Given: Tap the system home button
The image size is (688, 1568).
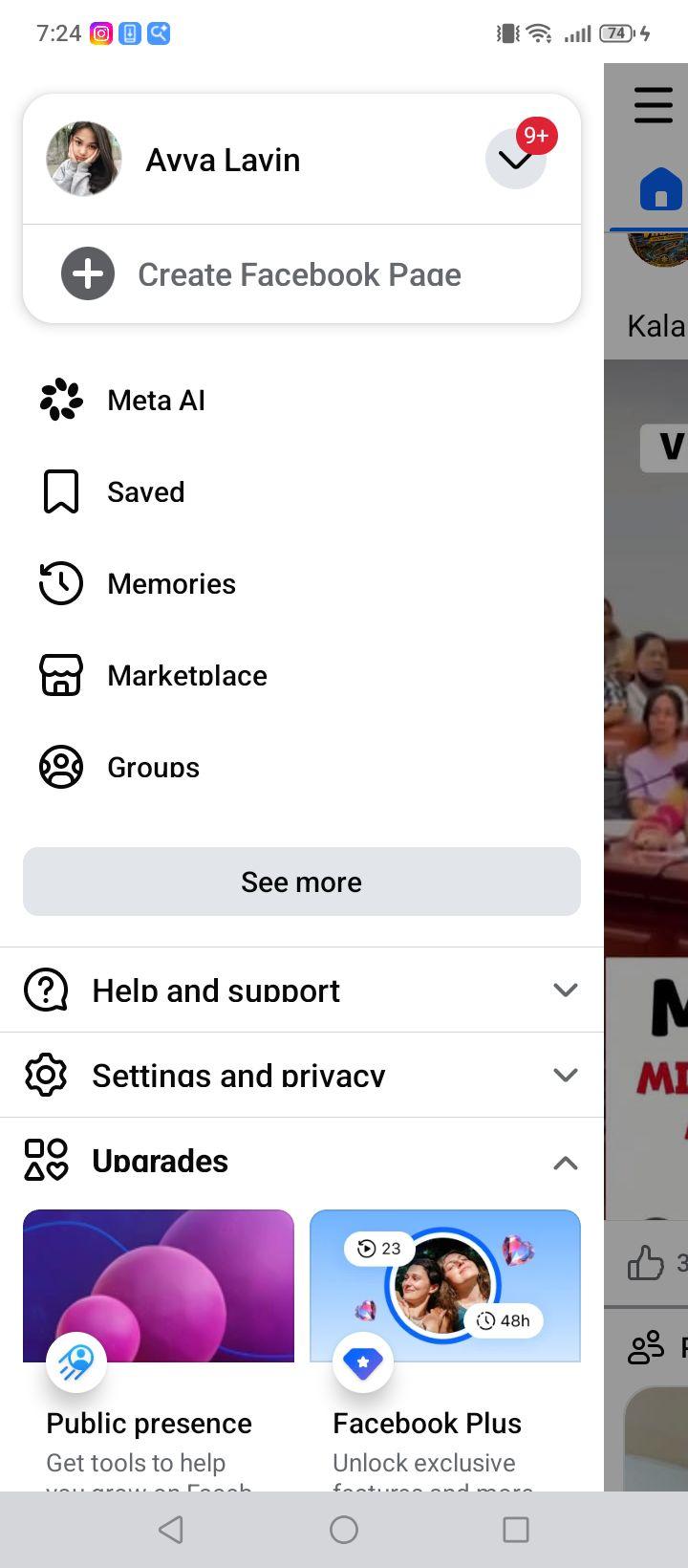Looking at the screenshot, I should pos(344,1530).
